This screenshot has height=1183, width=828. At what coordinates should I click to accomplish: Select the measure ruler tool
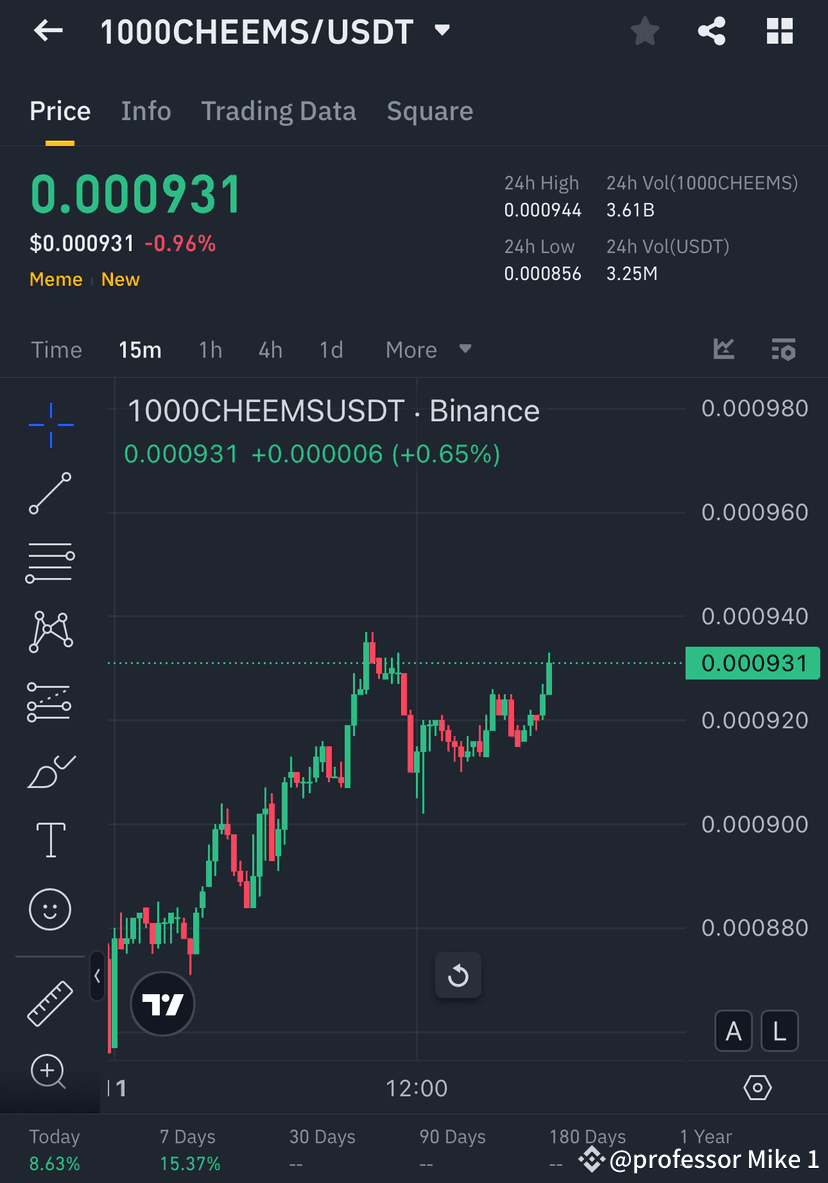[x=50, y=1000]
